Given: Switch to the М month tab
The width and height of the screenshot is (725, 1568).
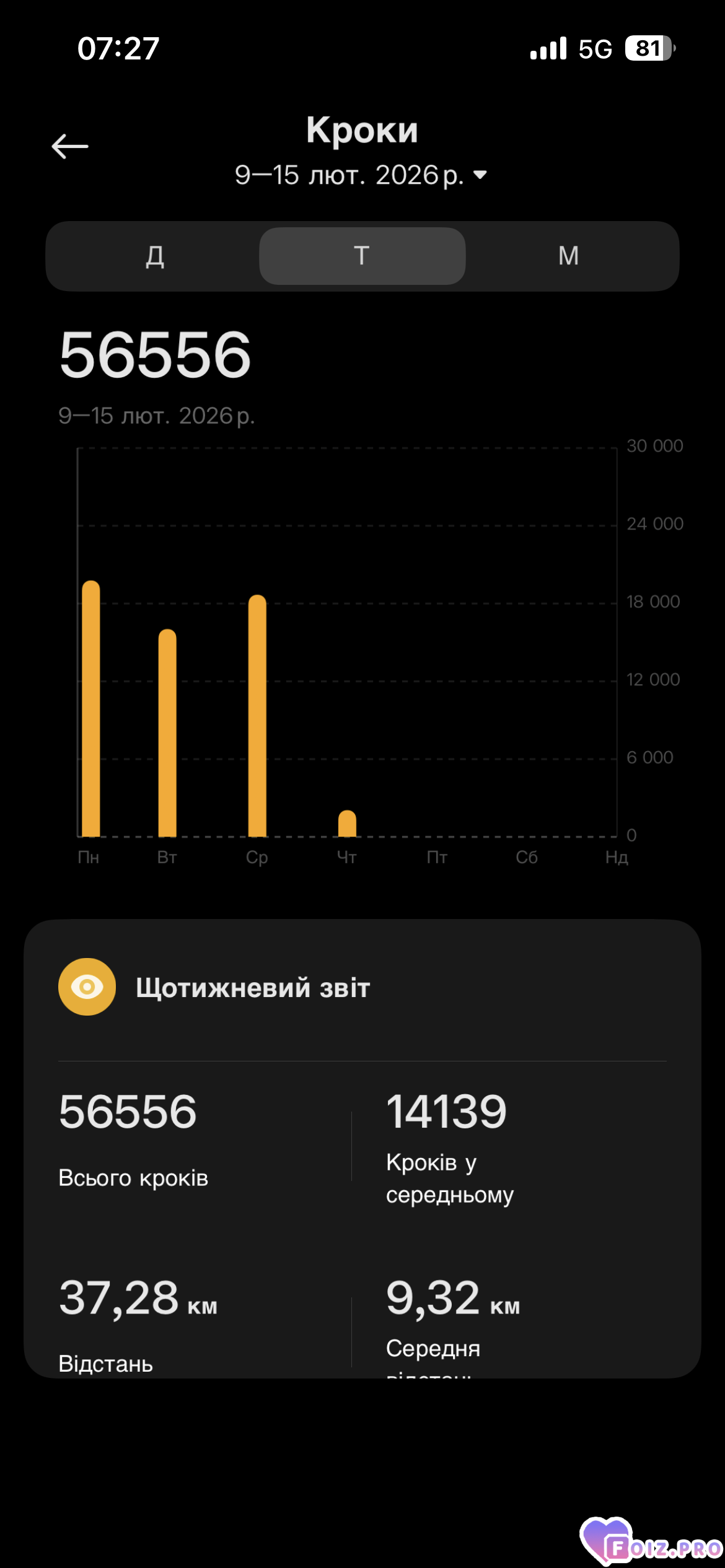Looking at the screenshot, I should tap(568, 256).
